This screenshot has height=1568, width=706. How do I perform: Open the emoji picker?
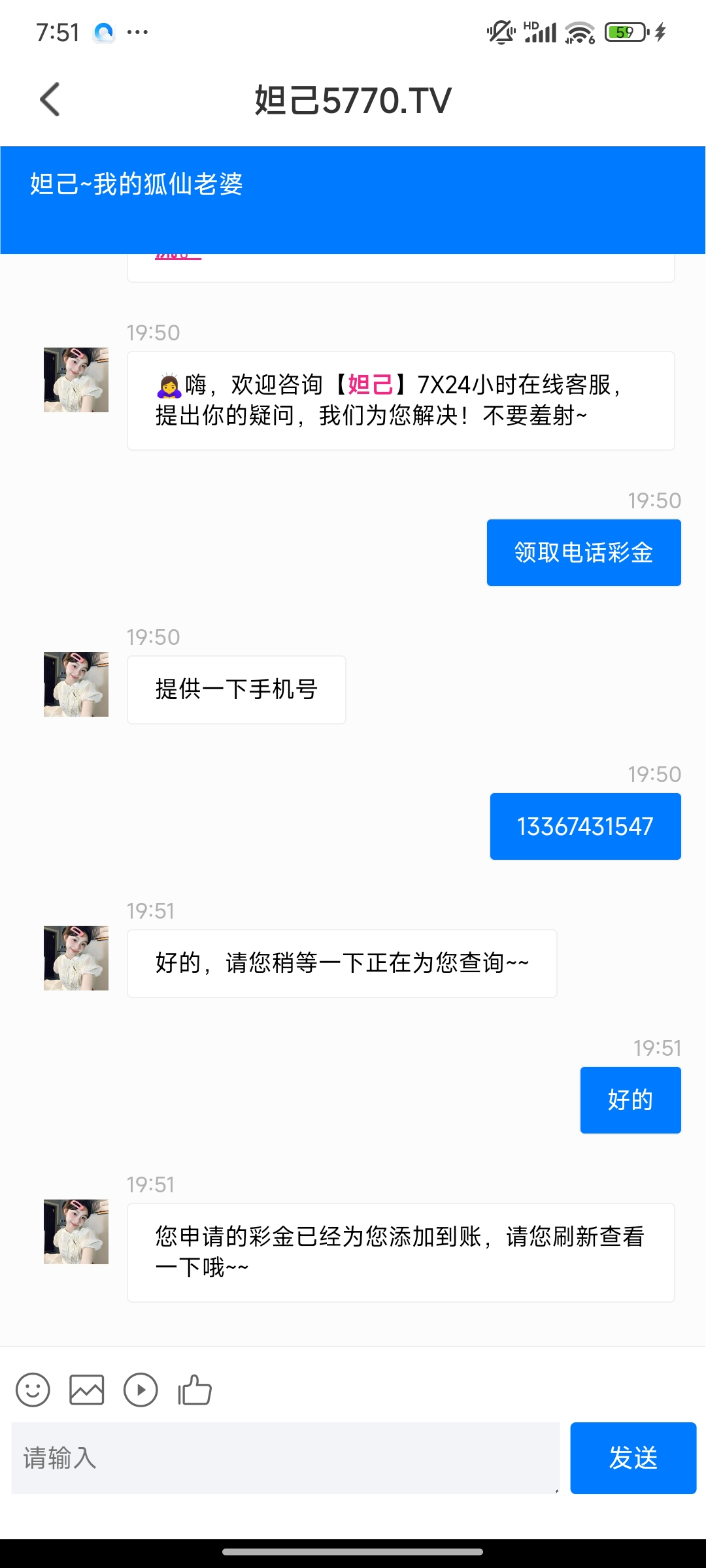(33, 1390)
